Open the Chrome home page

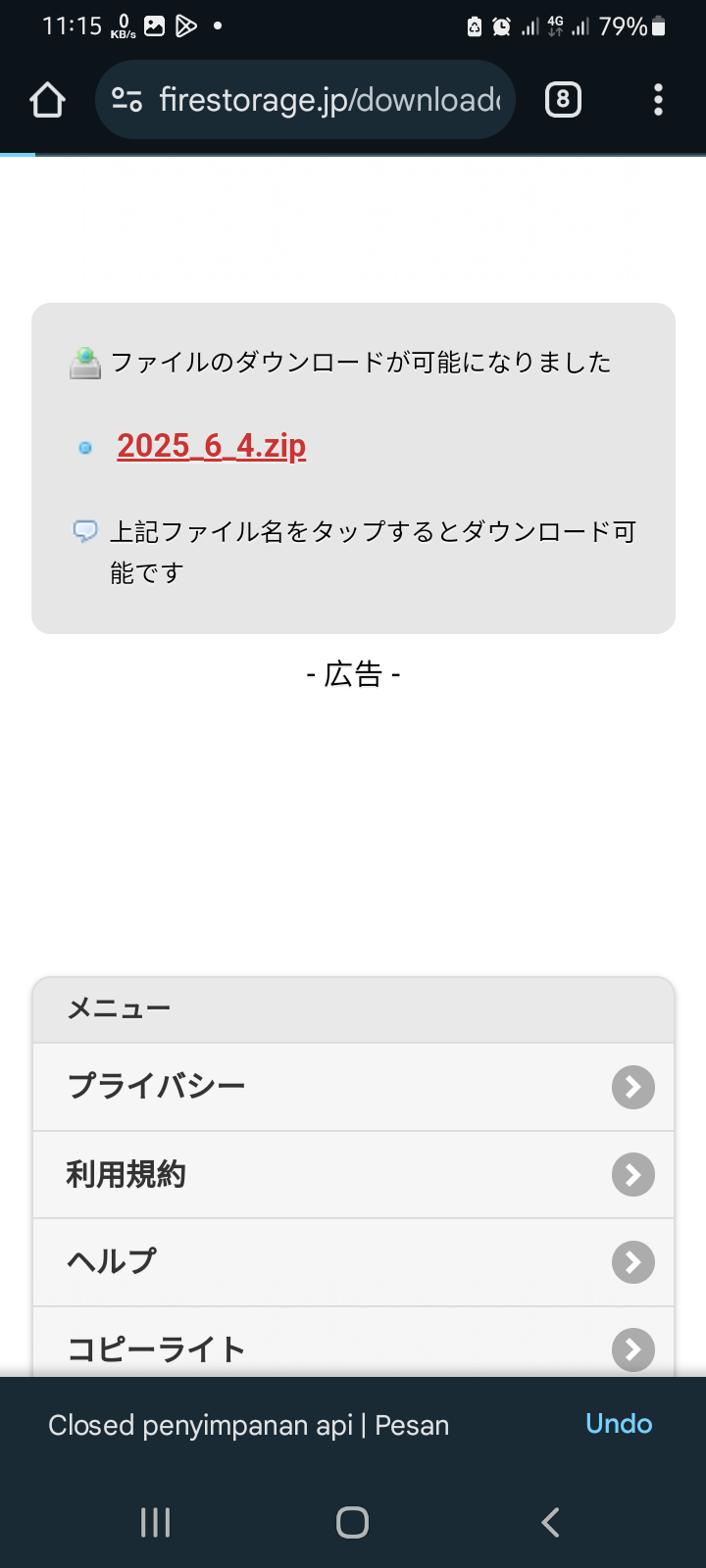pos(47,100)
